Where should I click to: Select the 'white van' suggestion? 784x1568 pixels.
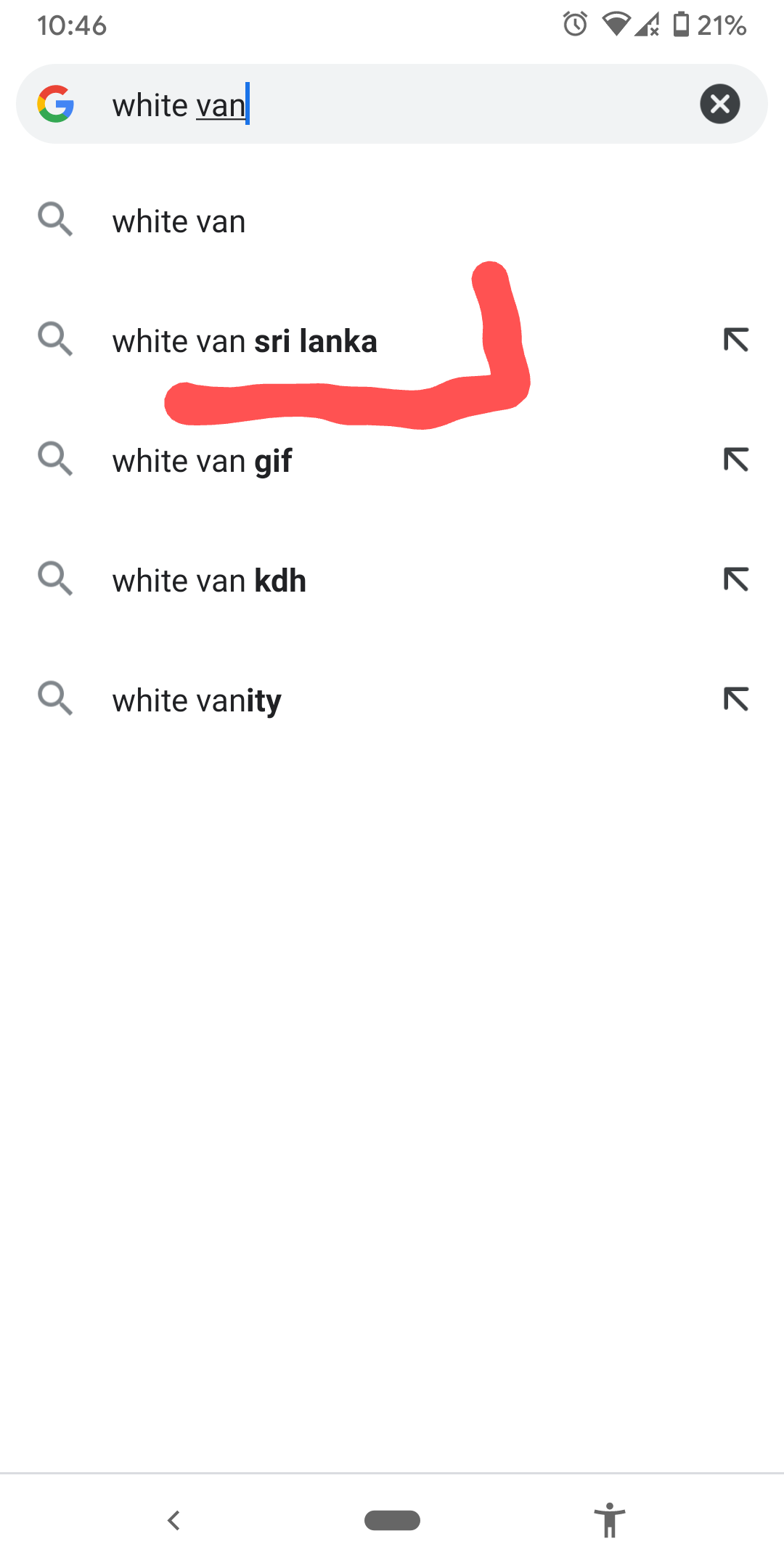coord(392,221)
